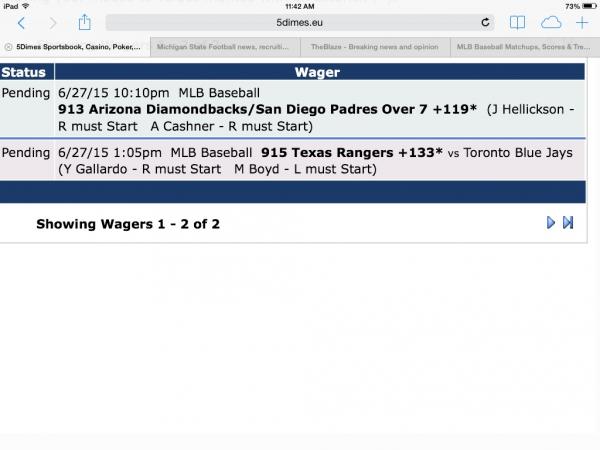
Task: Switch to TheBlaze tab
Action: (375, 46)
